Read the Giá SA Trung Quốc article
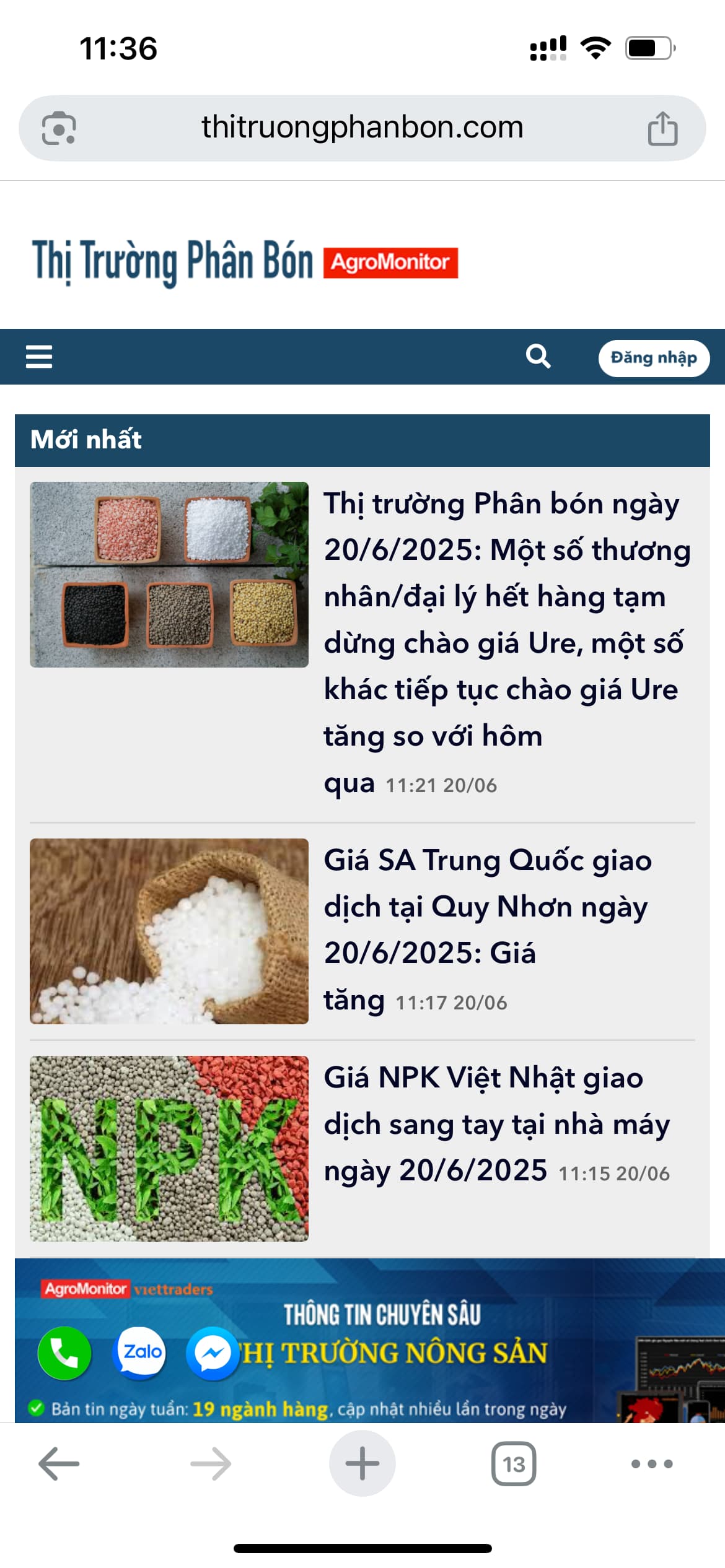The width and height of the screenshot is (725, 1568). [x=488, y=907]
